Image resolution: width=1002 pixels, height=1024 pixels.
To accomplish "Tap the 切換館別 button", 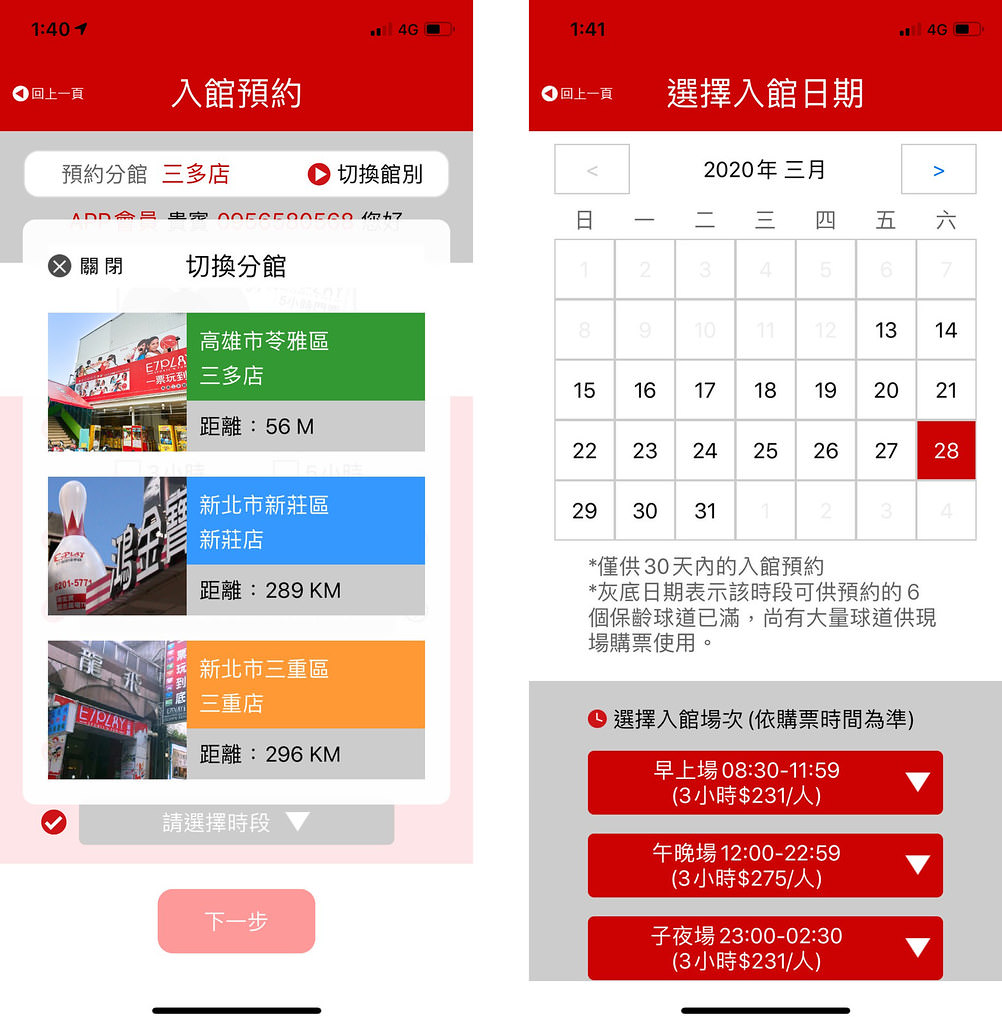I will coord(365,174).
